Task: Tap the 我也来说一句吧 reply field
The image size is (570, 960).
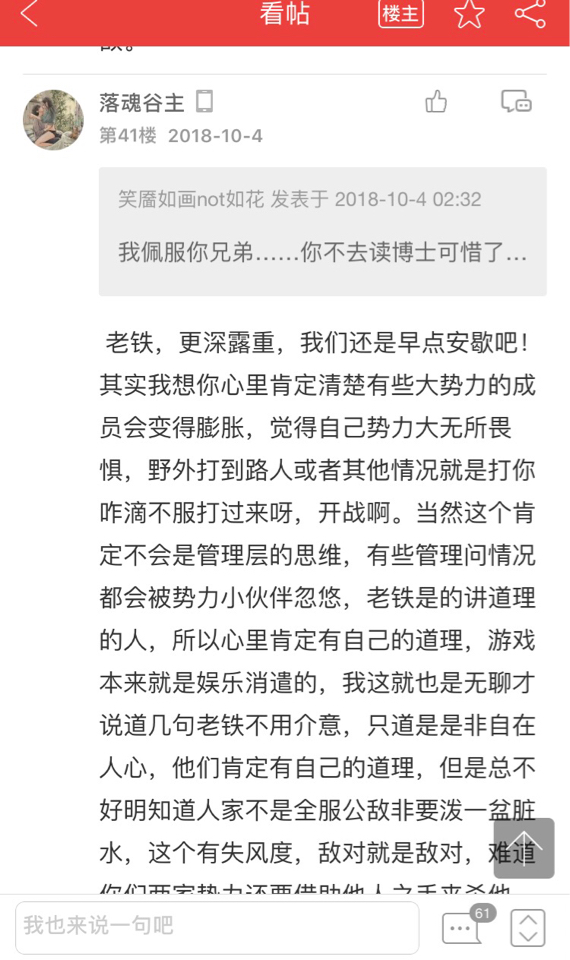Action: 217,926
